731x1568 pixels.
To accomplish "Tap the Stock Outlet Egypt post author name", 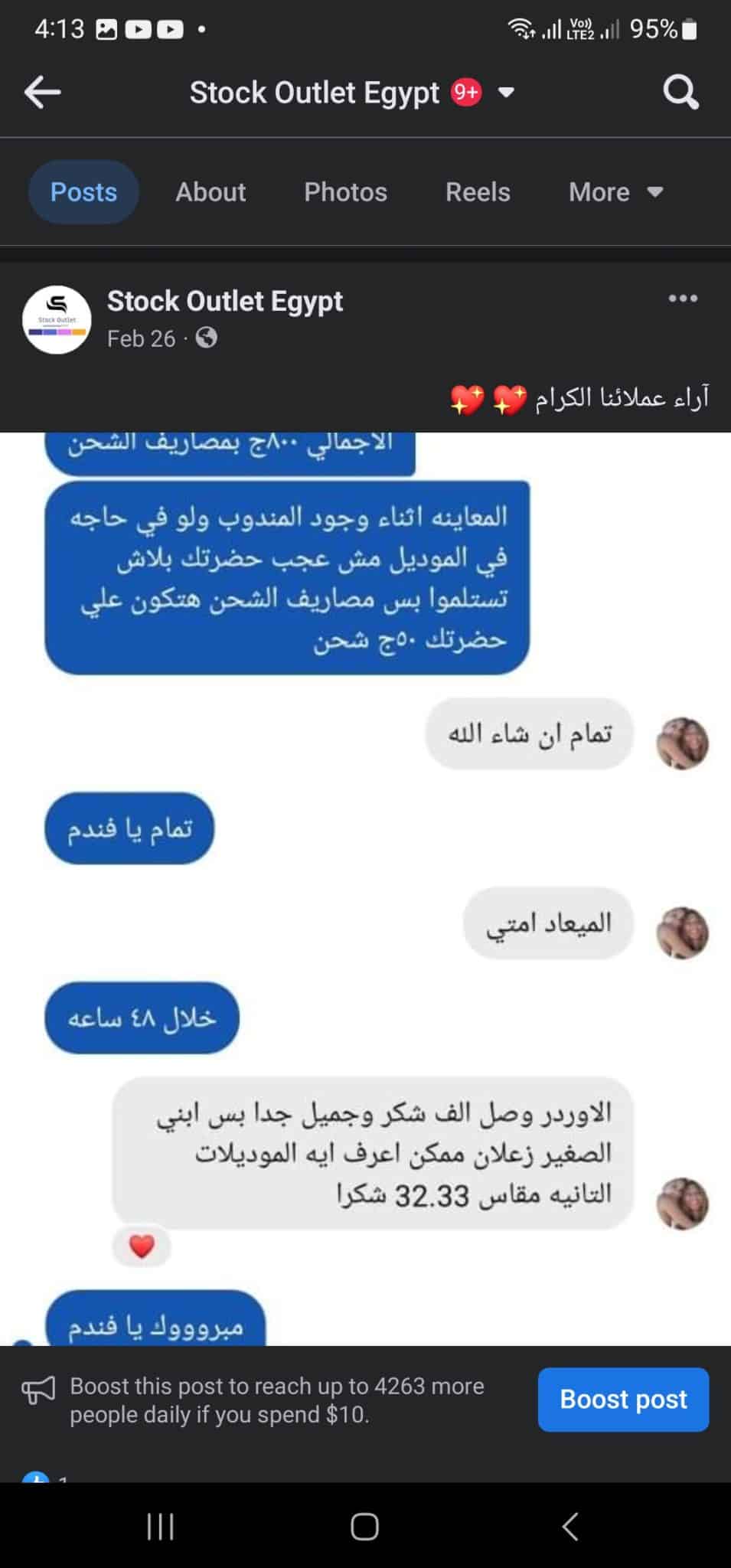I will tap(224, 301).
